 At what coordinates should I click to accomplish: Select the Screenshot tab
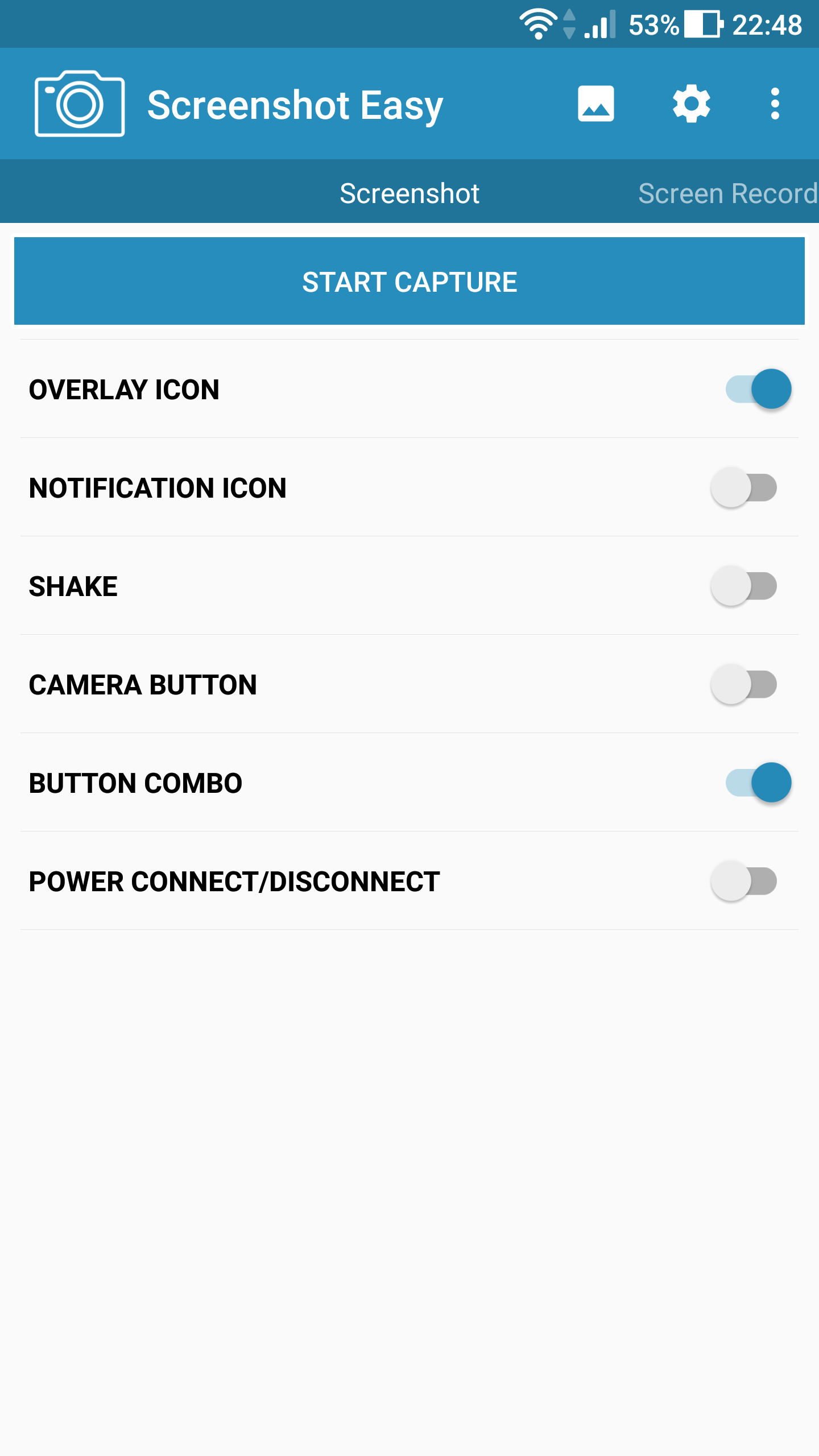tap(410, 193)
